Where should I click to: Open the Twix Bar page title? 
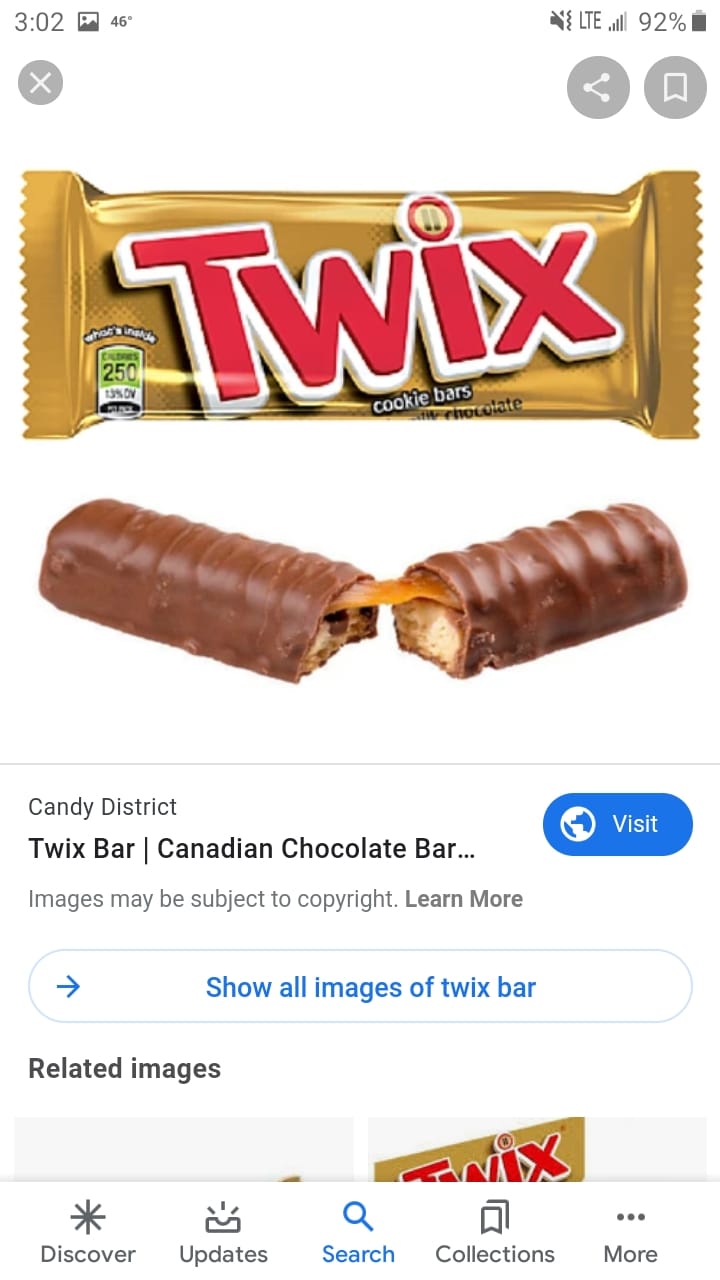click(x=252, y=849)
